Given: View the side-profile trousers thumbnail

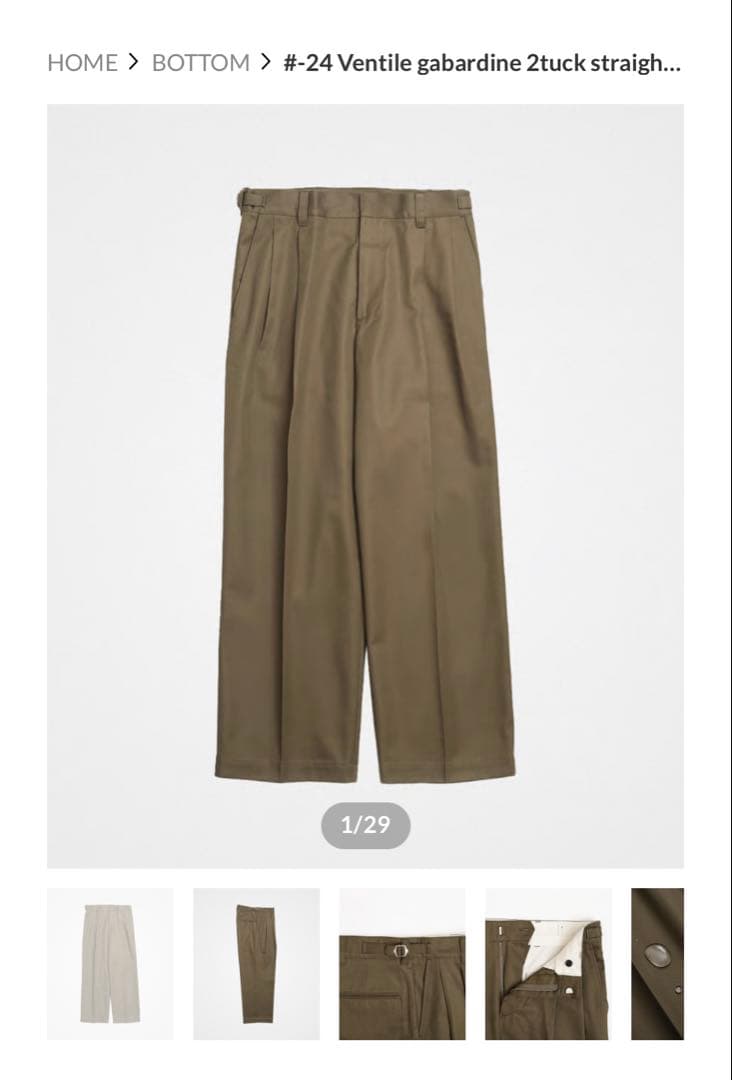Looking at the screenshot, I should (256, 964).
